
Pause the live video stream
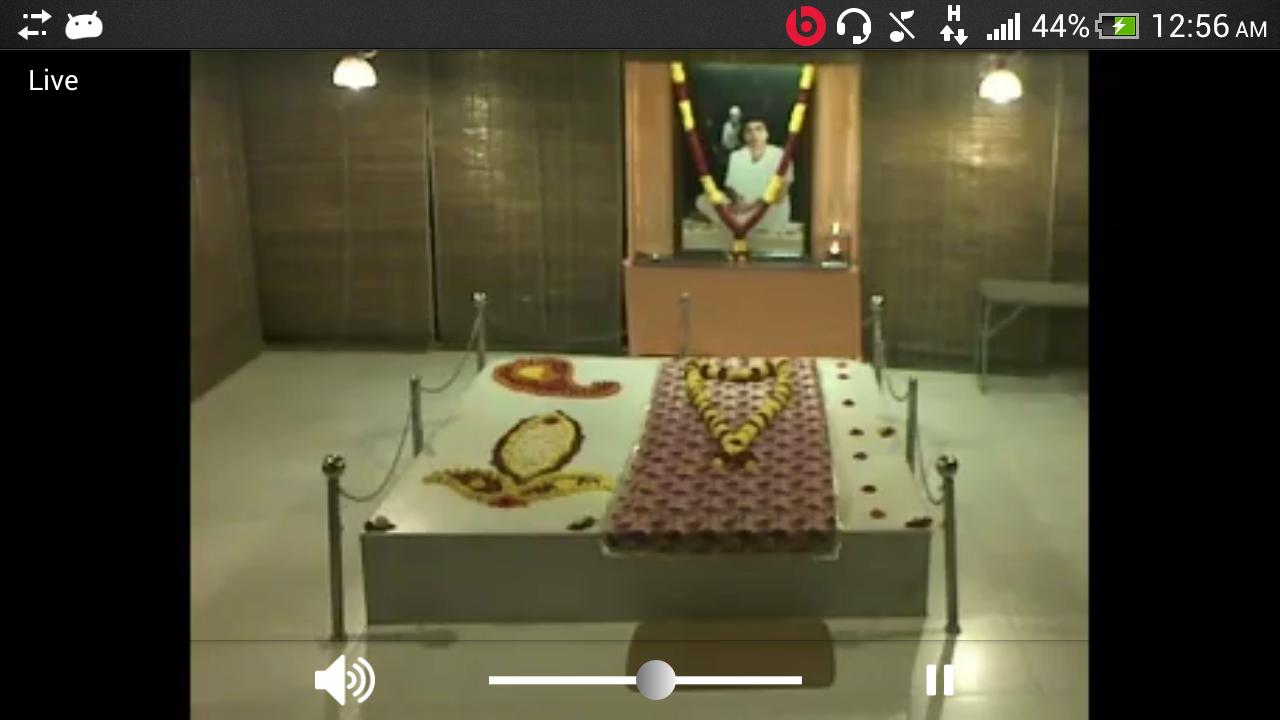tap(939, 680)
